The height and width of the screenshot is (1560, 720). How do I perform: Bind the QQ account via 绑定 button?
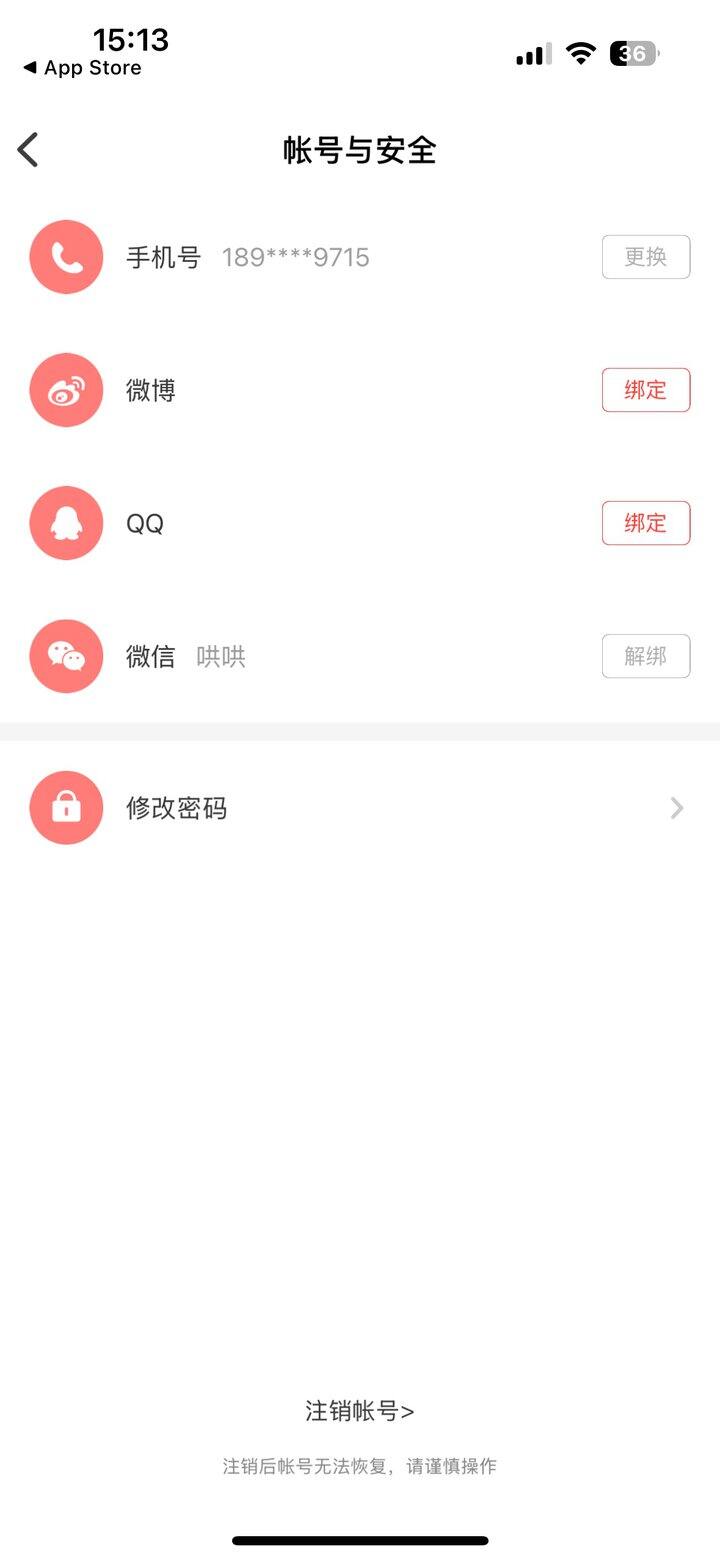tap(645, 523)
